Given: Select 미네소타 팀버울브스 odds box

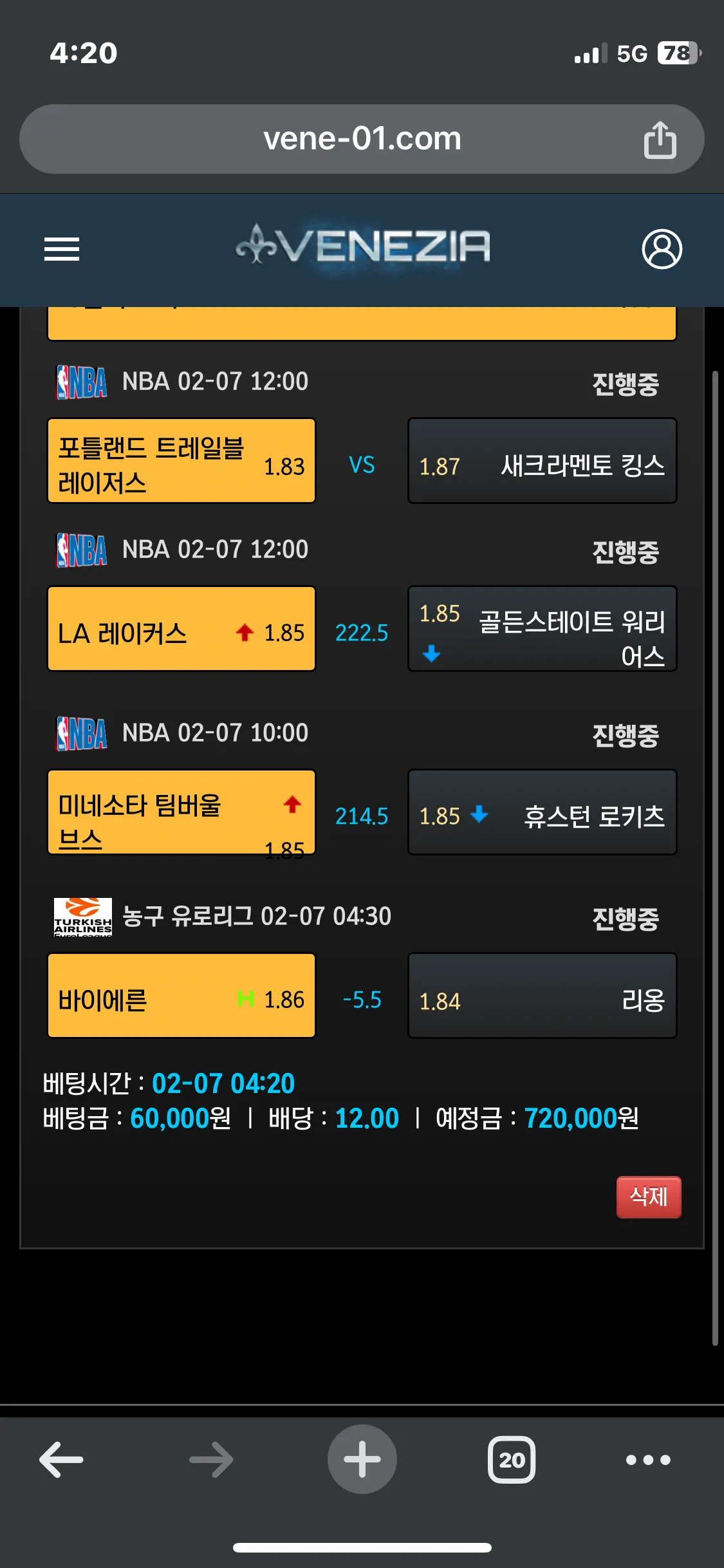Looking at the screenshot, I should tap(181, 812).
